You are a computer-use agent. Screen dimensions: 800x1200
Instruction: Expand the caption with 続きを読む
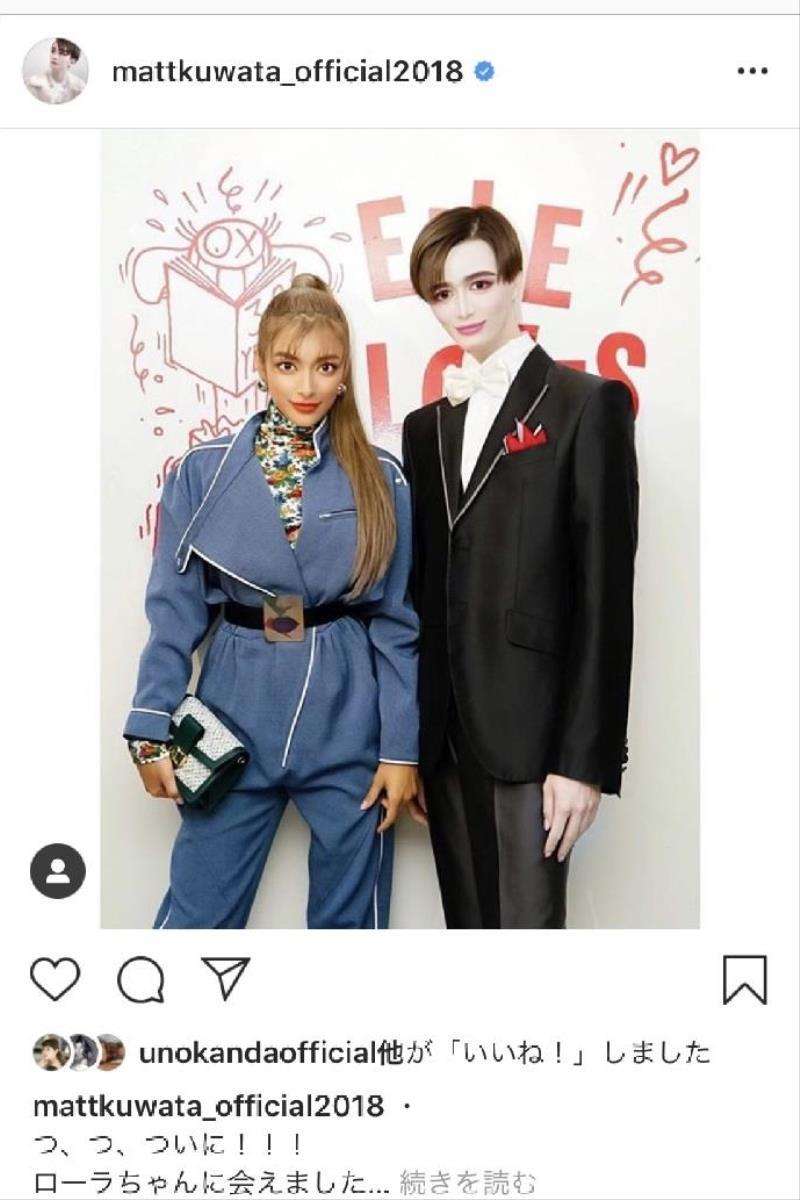click(468, 1182)
